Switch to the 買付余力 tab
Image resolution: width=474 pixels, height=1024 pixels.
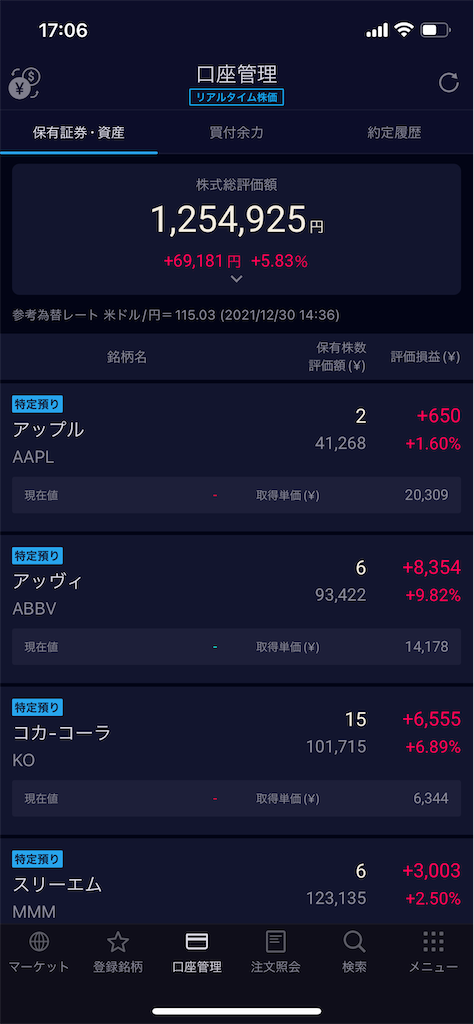point(237,133)
